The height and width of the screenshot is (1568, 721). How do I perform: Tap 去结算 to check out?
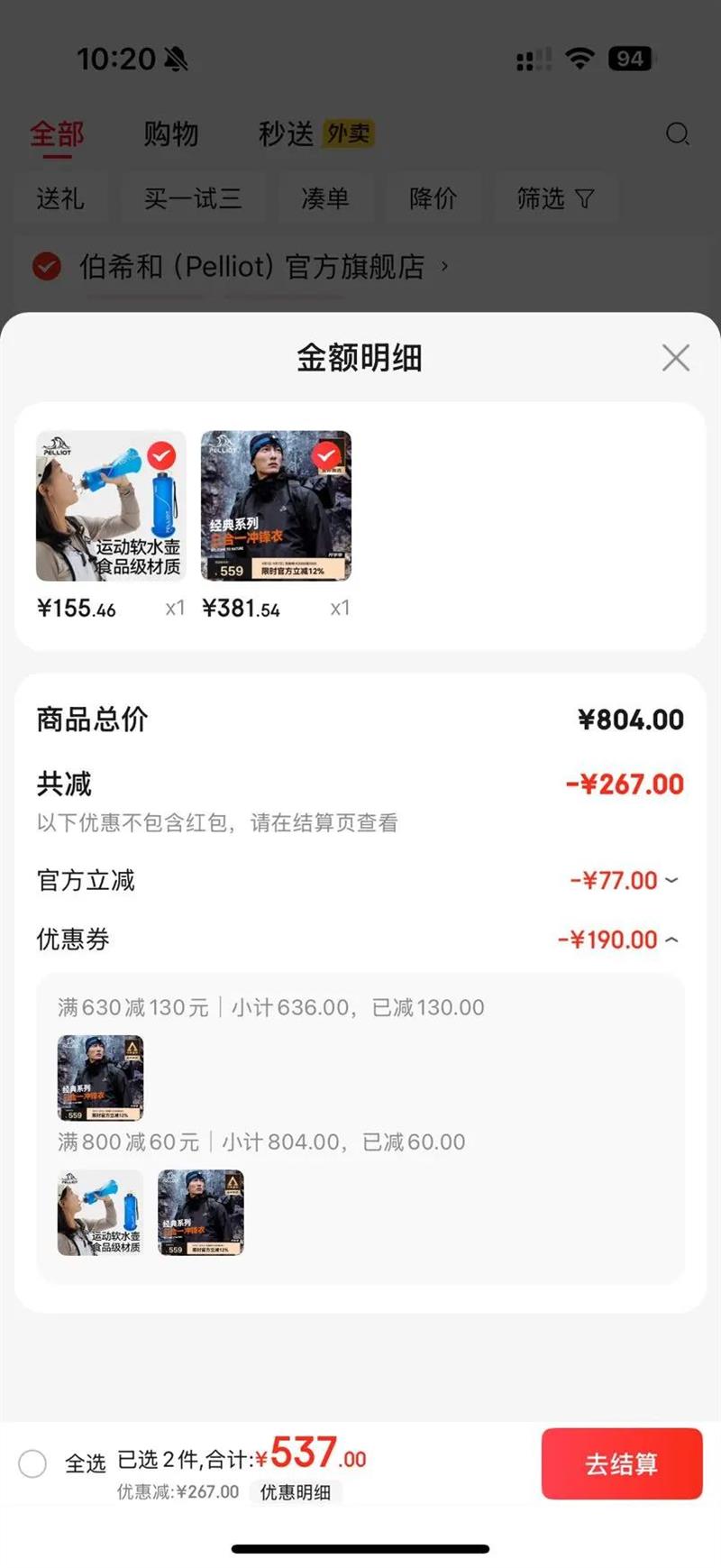point(621,1463)
